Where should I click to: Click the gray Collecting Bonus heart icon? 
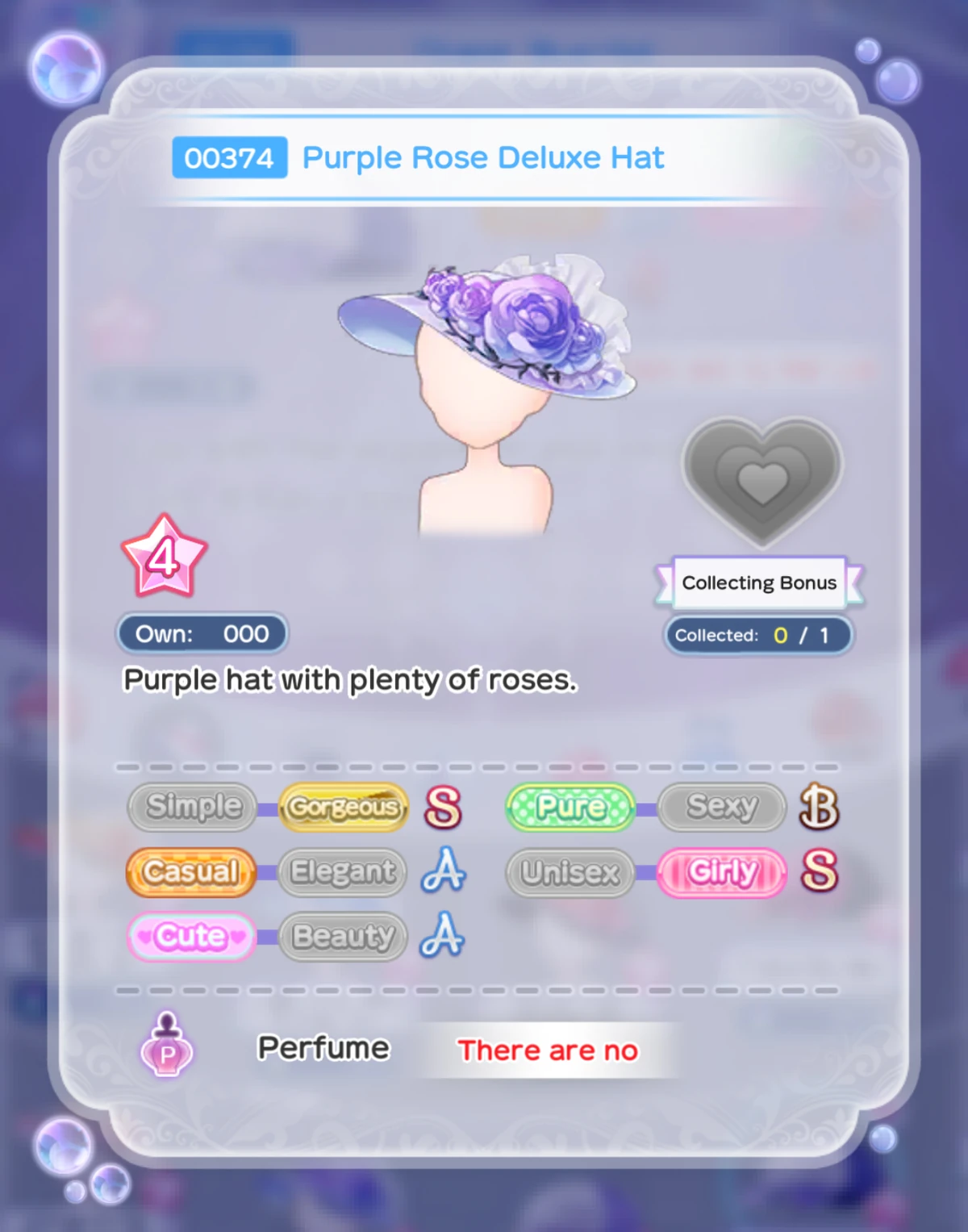coord(761,480)
